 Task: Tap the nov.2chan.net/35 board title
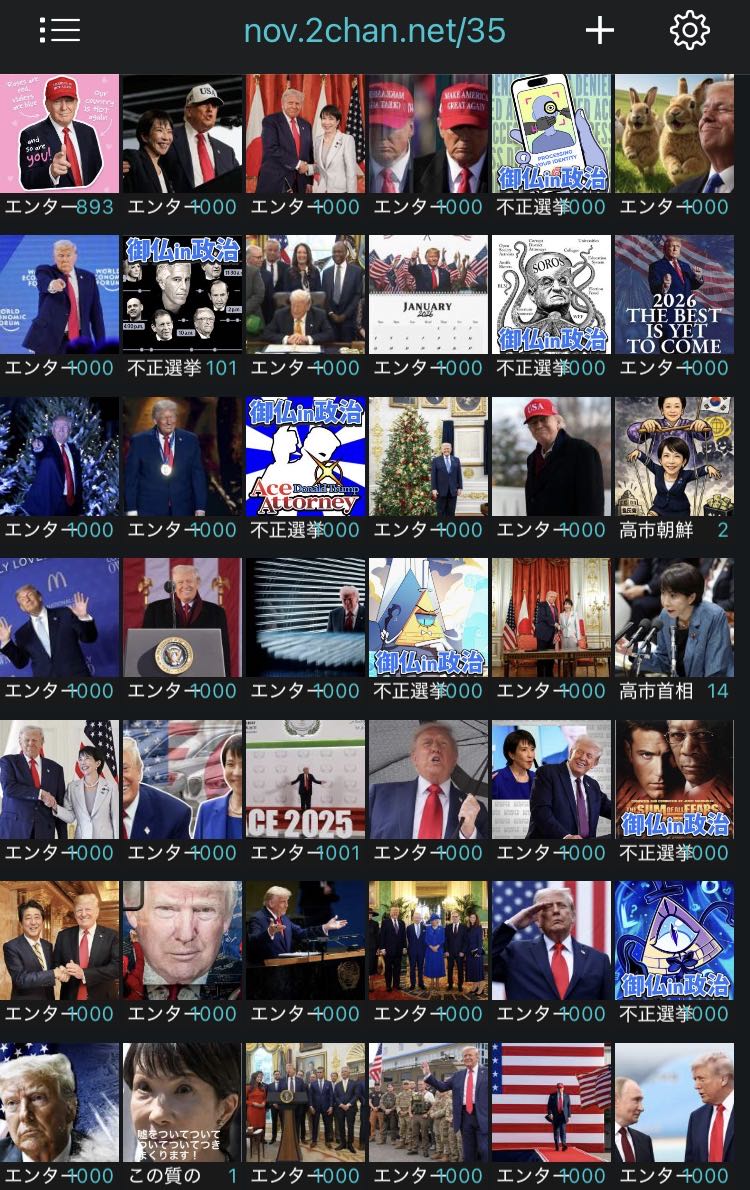point(374,30)
